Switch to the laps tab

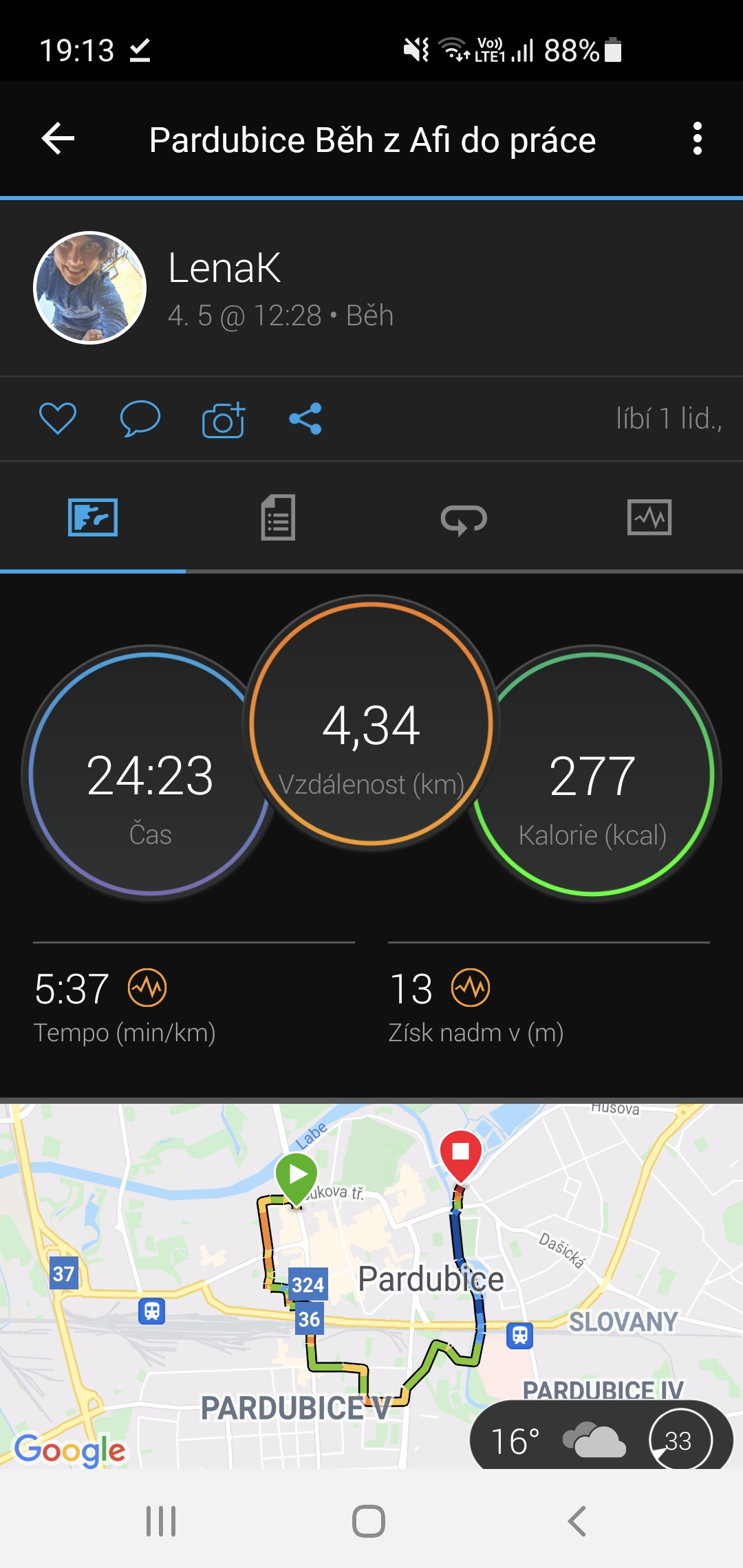[464, 519]
